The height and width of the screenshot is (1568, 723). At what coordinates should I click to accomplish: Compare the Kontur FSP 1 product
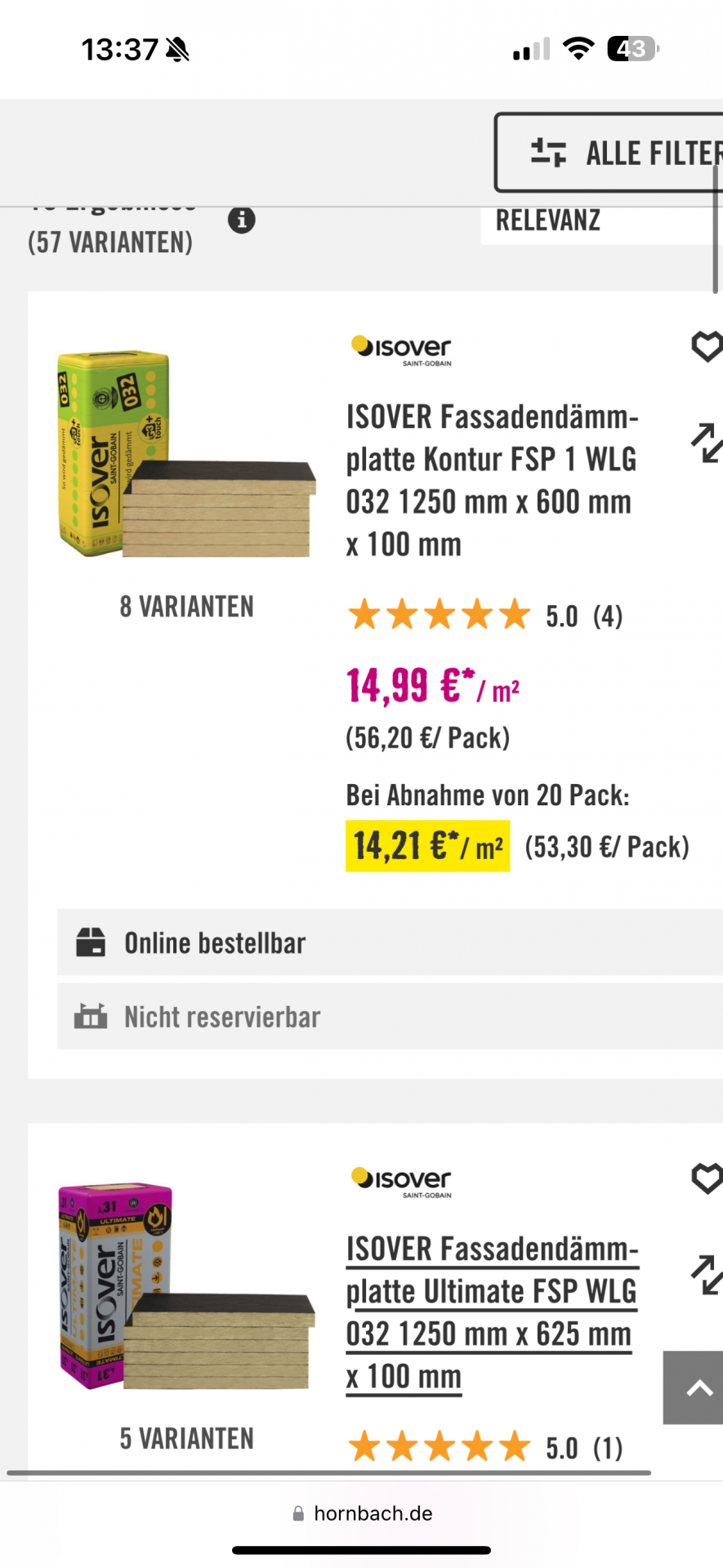coord(706,443)
